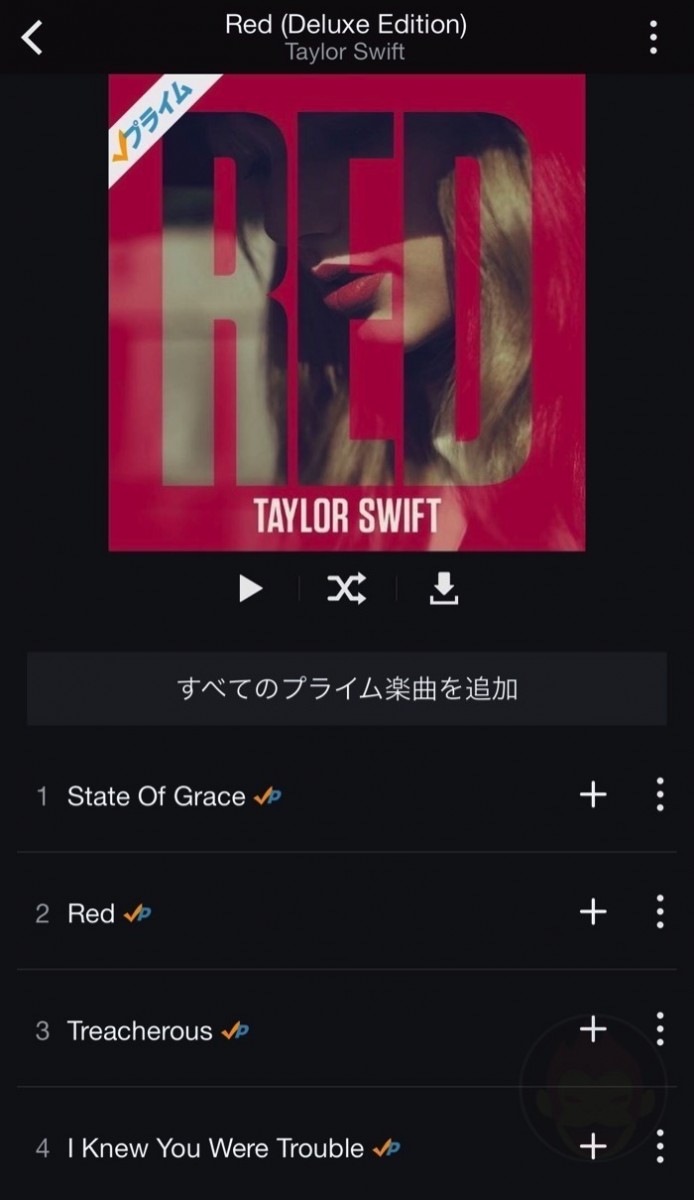Open more options for State Of Grace
The height and width of the screenshot is (1200, 694).
[659, 795]
